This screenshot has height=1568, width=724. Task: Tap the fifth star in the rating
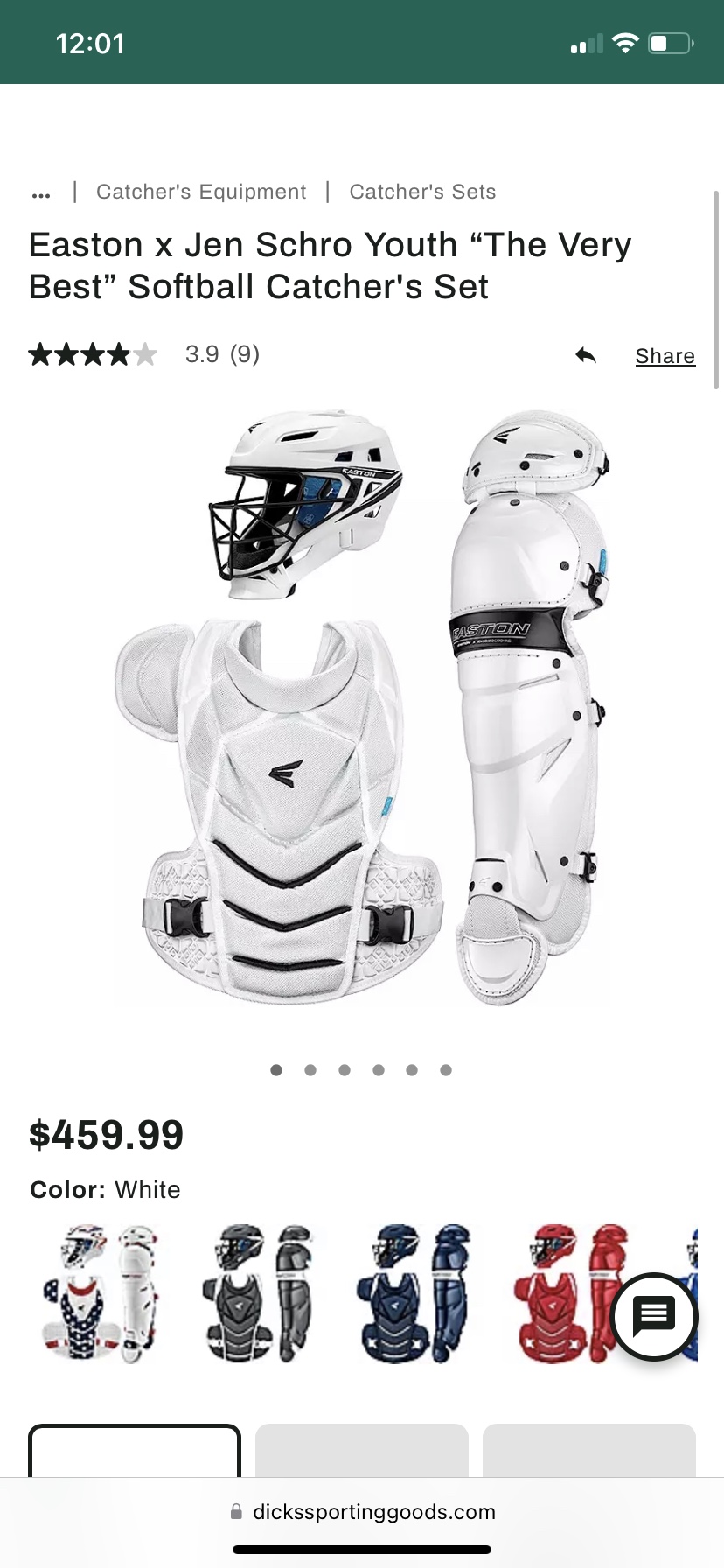coord(145,354)
